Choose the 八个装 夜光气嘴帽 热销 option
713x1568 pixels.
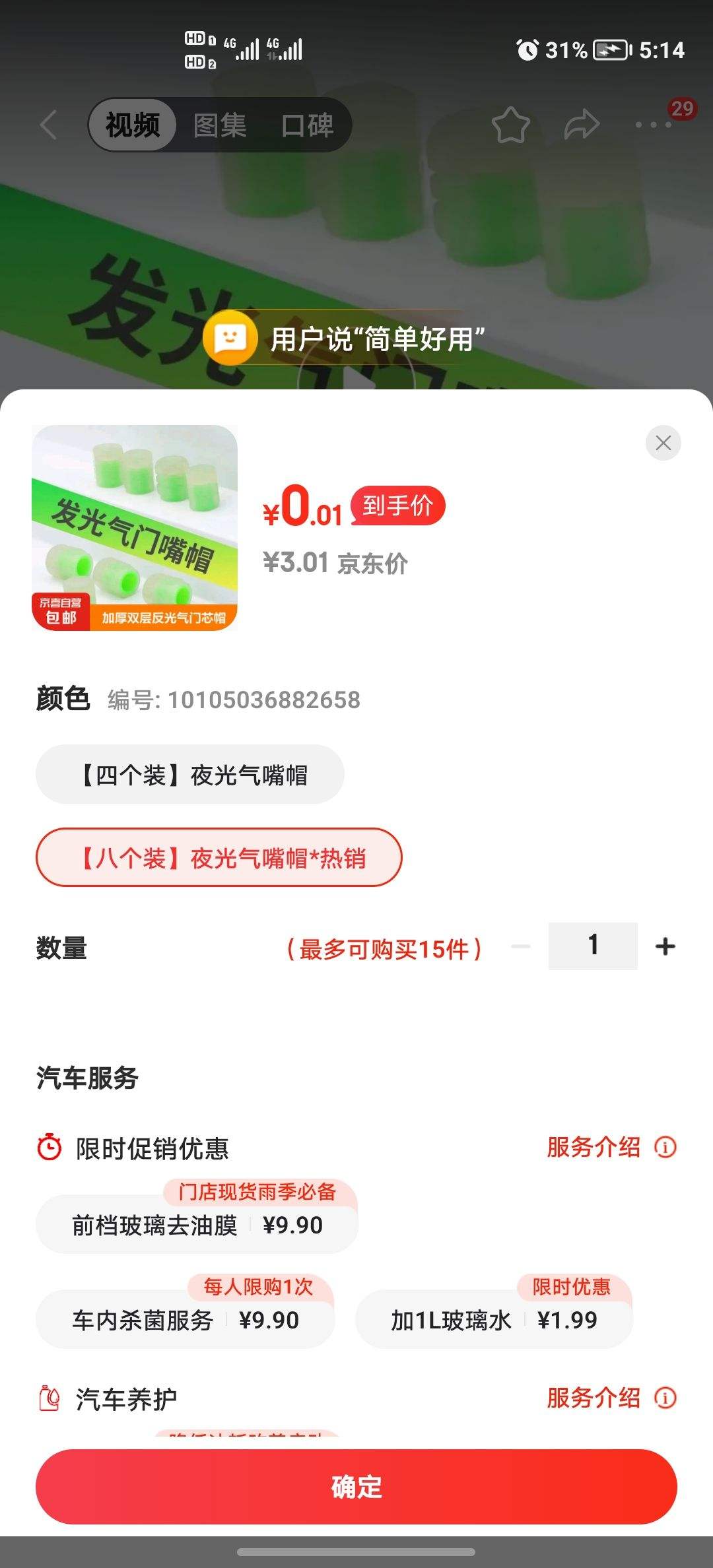pyautogui.click(x=219, y=858)
